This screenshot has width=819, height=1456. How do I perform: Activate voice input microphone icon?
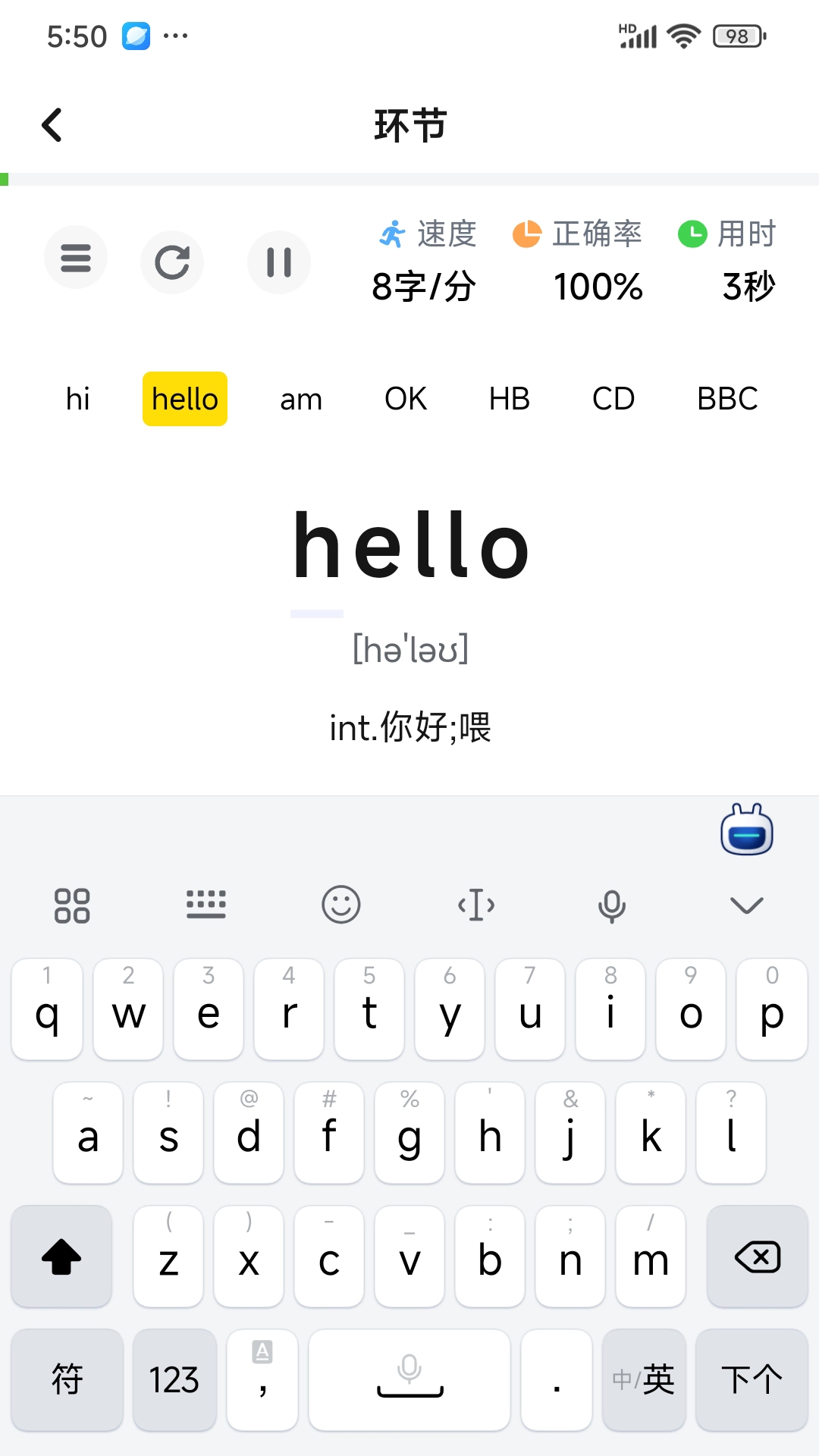611,905
